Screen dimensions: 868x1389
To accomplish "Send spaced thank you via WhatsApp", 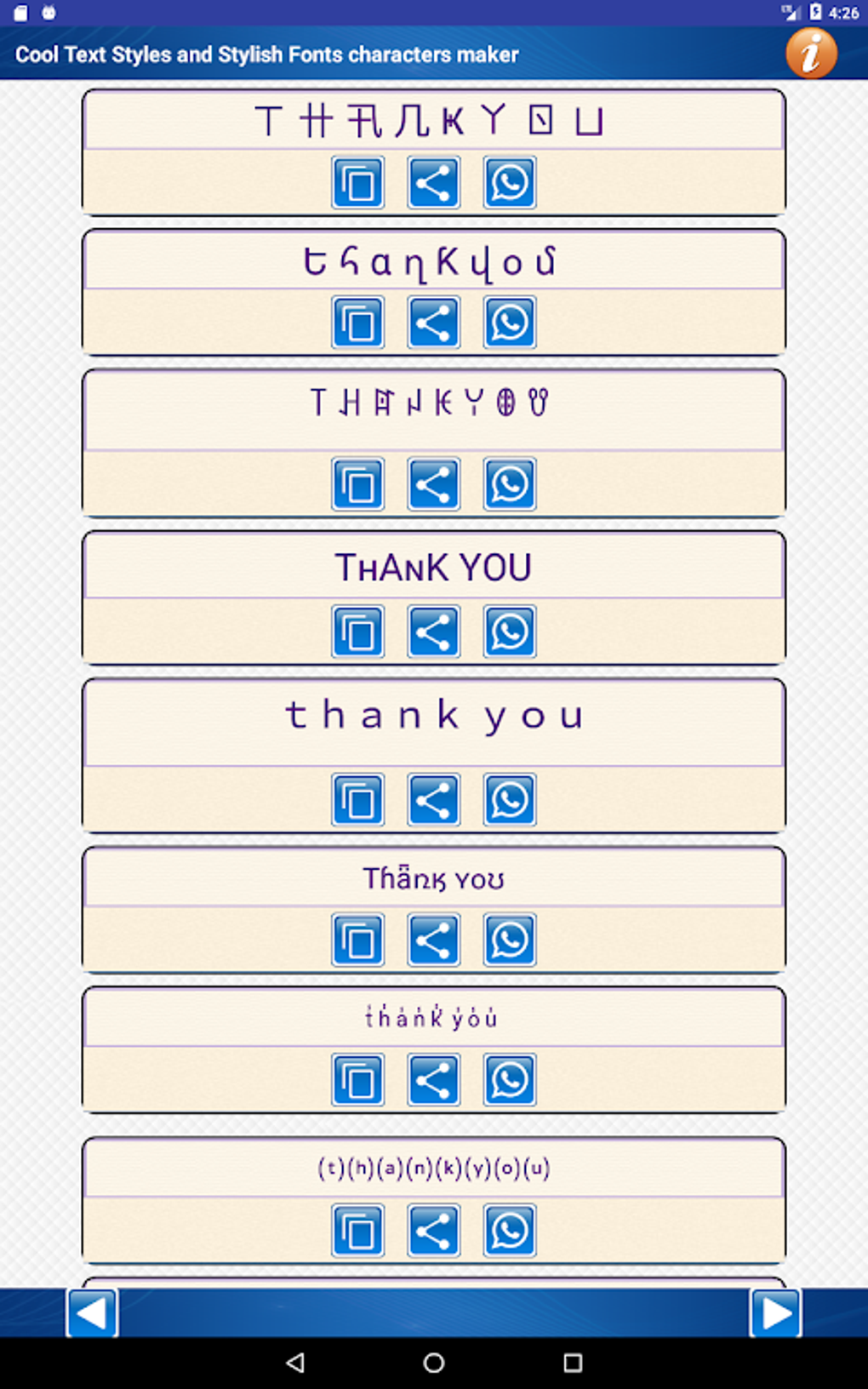I will pos(509,800).
